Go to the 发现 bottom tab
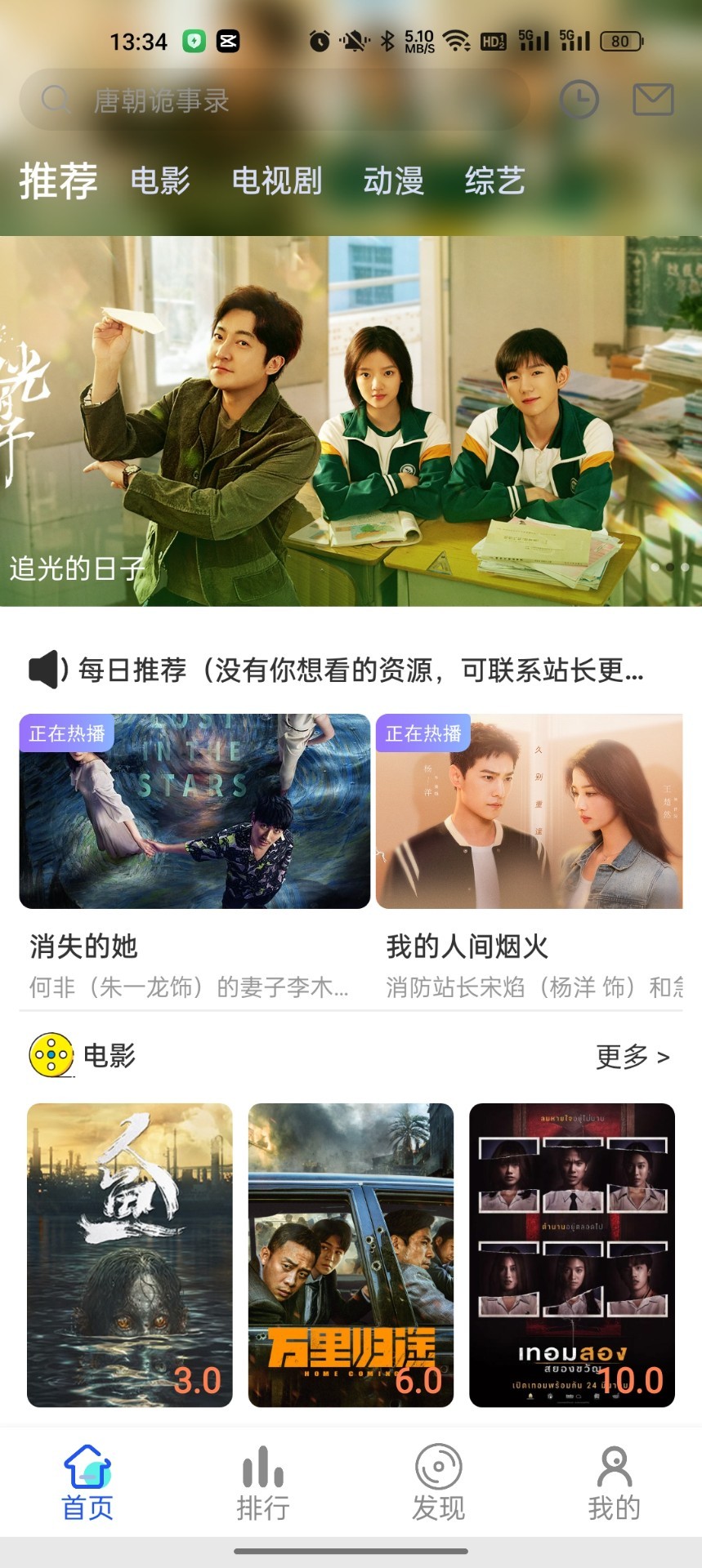702x1568 pixels. tap(439, 1483)
